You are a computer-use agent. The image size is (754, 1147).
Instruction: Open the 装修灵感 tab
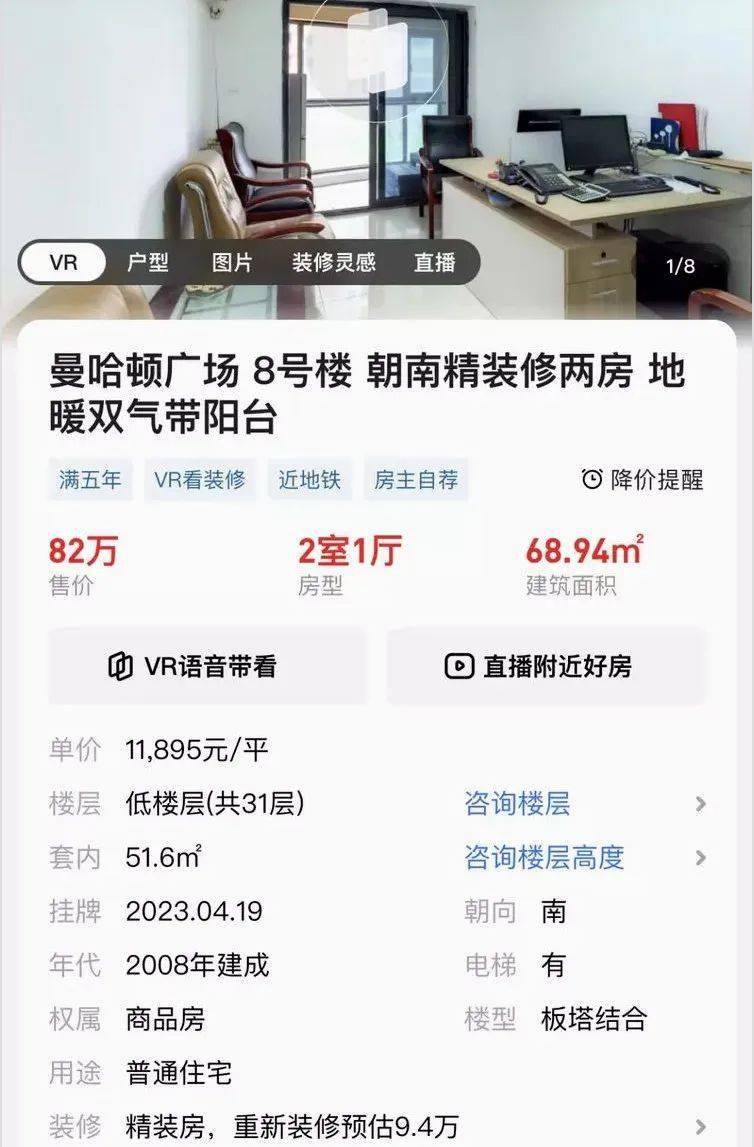coord(334,263)
